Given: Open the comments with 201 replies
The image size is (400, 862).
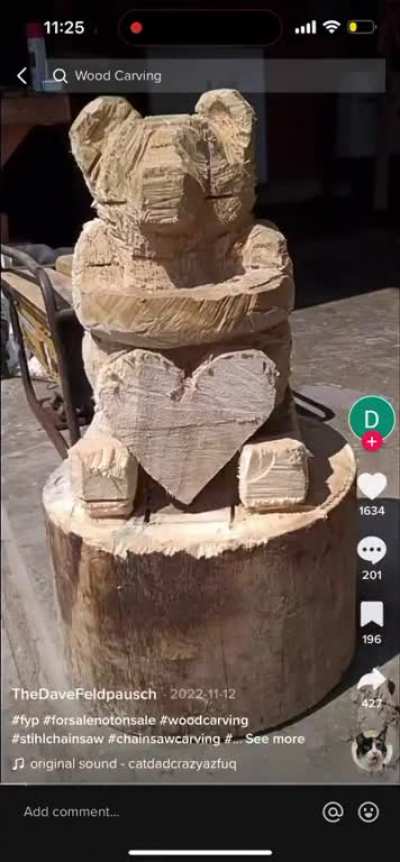Looking at the screenshot, I should [x=372, y=550].
